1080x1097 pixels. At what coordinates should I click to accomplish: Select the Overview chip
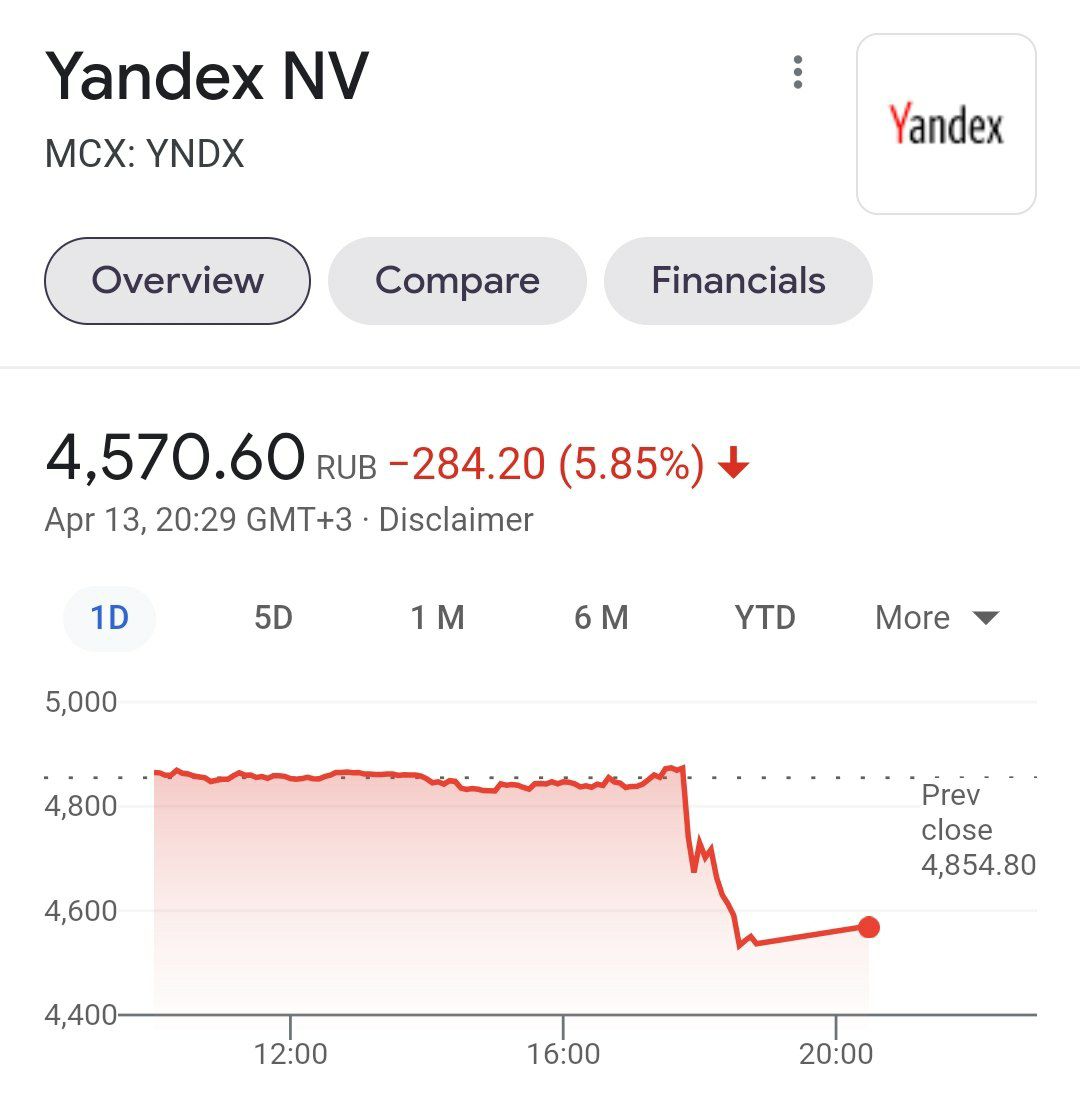pos(177,281)
